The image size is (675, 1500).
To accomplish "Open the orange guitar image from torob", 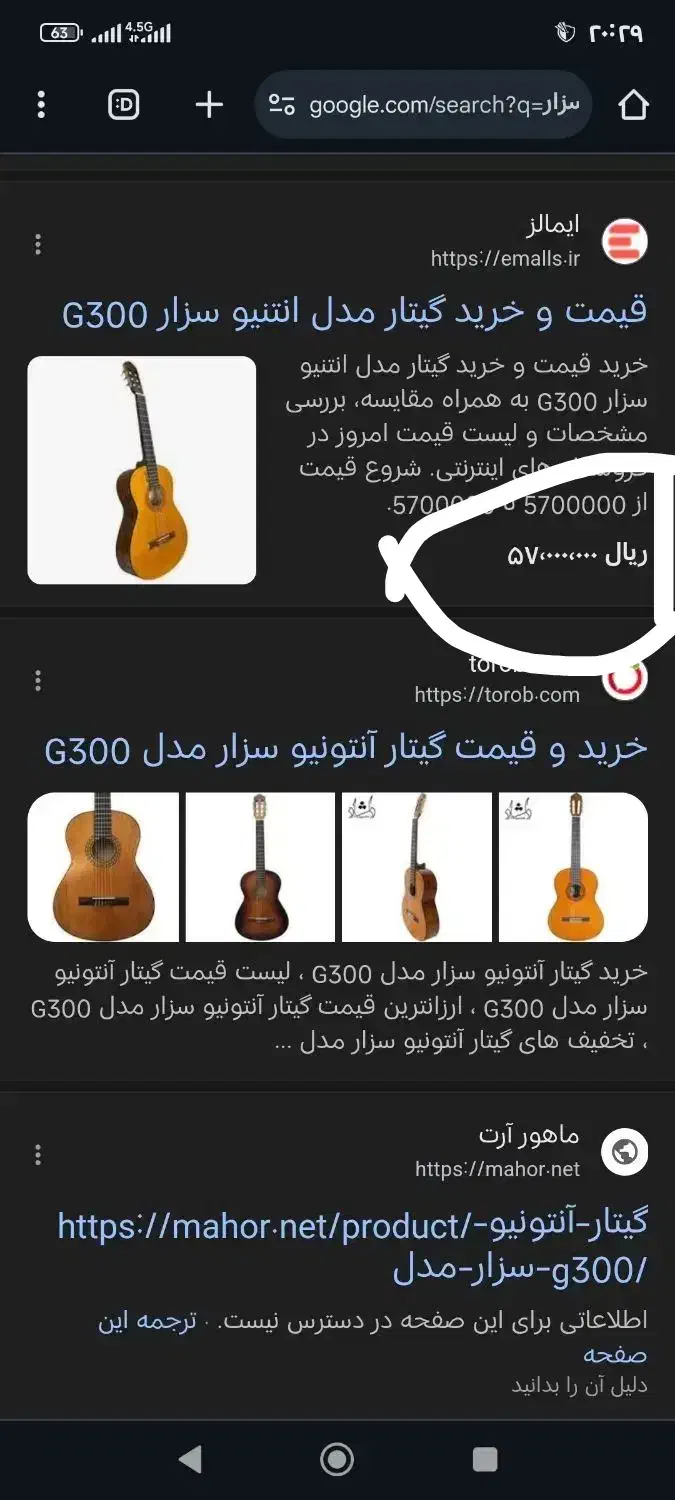I will pos(574,867).
